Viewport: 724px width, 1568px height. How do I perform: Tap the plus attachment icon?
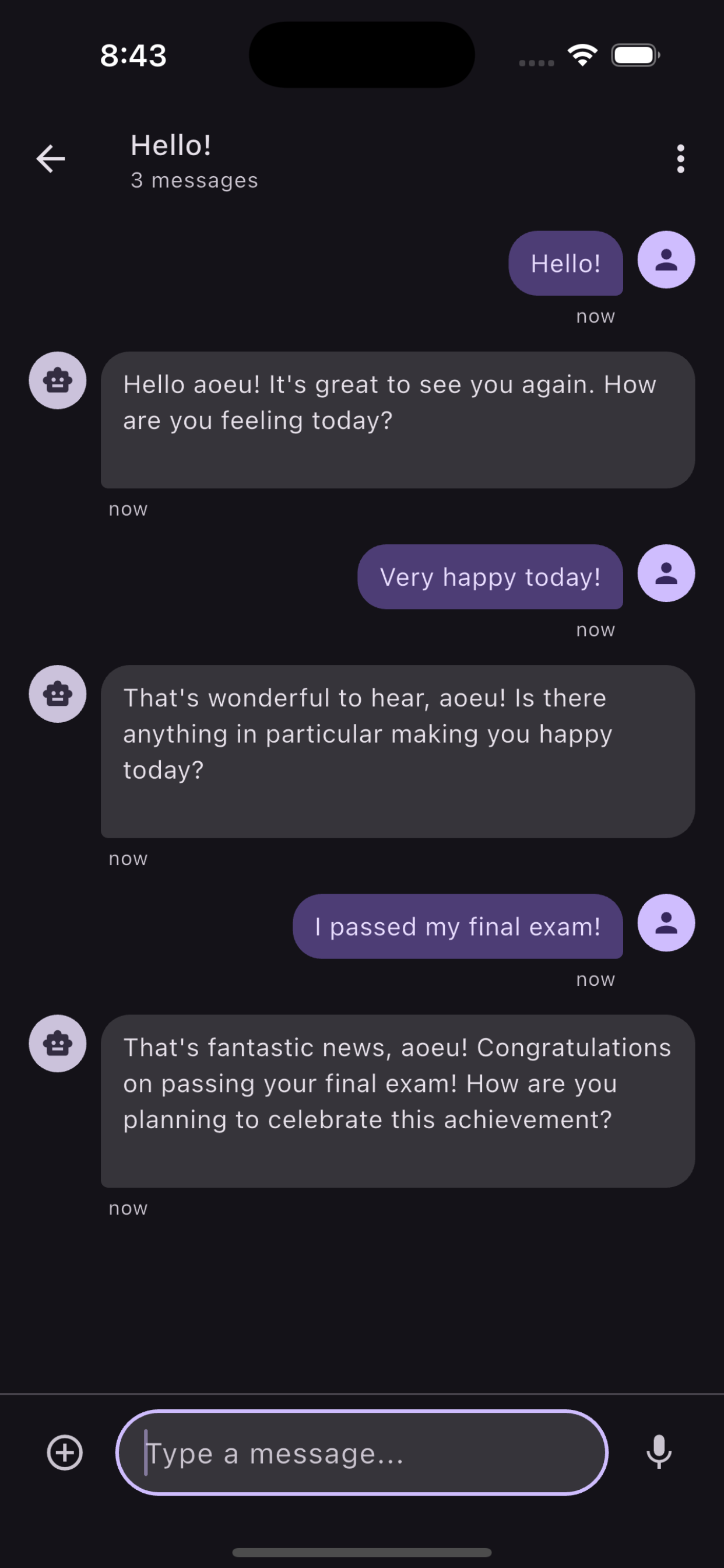(x=65, y=1452)
